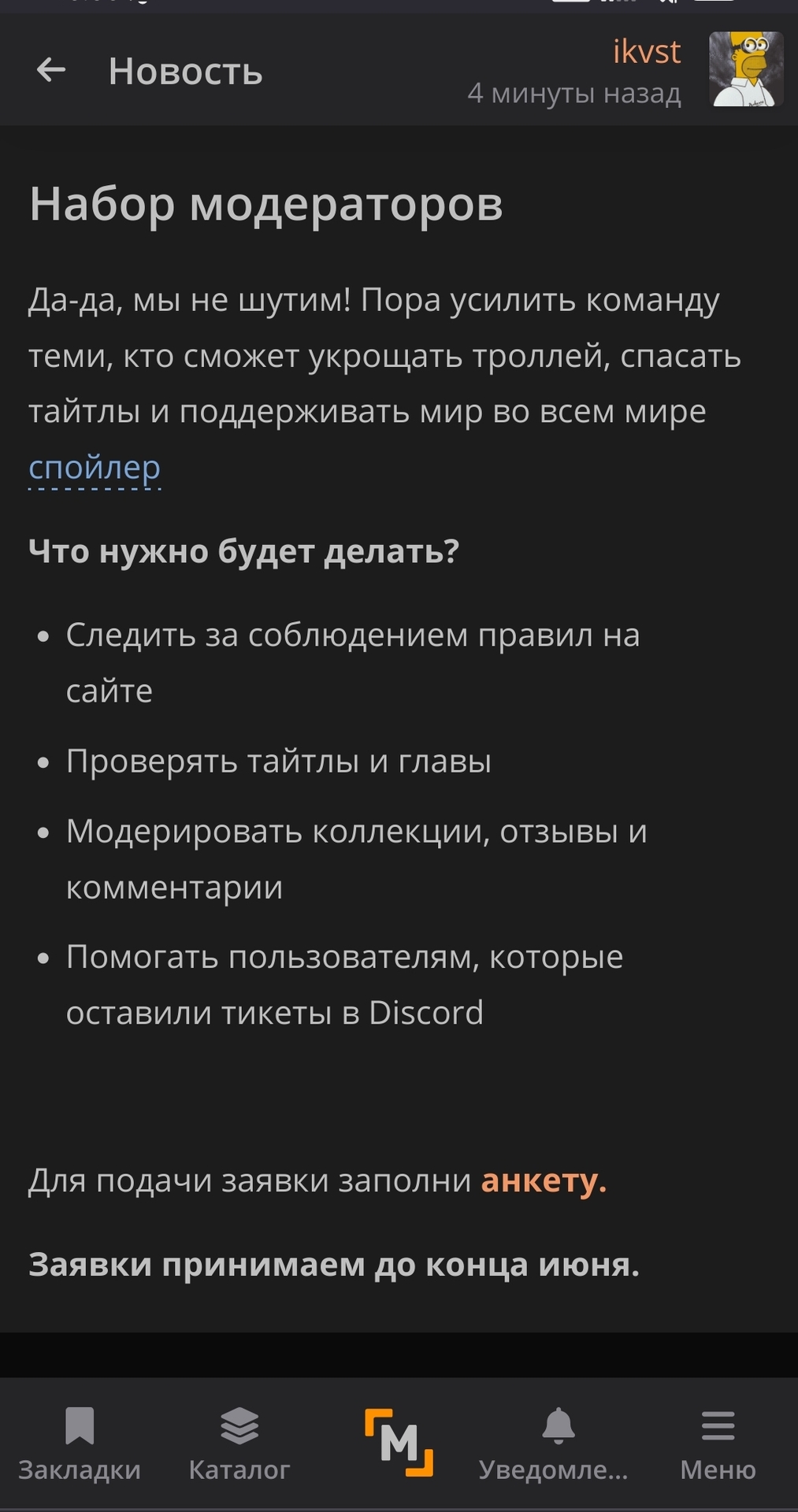The width and height of the screenshot is (798, 1512).
Task: Go to the home M logo tab
Action: point(399,1443)
